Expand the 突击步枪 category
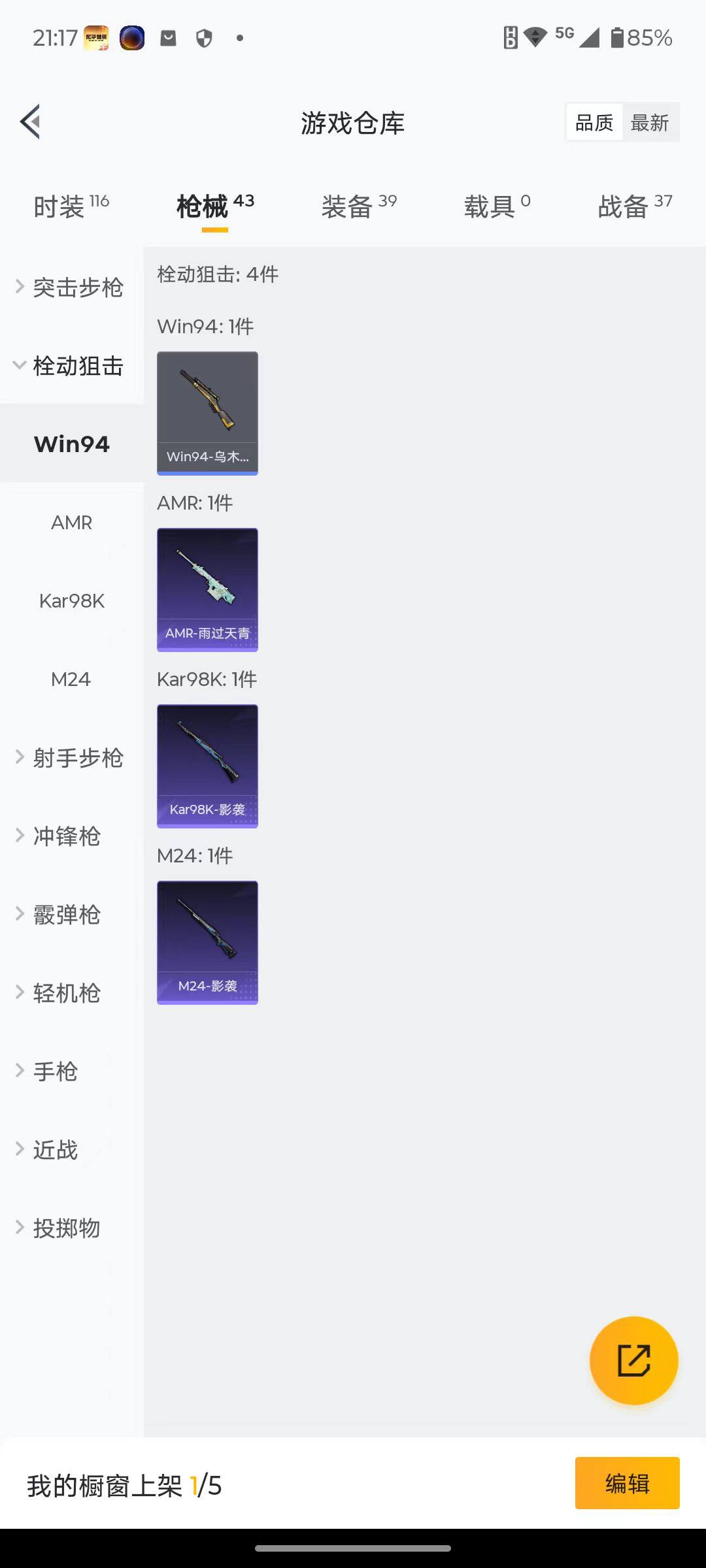 [x=77, y=288]
